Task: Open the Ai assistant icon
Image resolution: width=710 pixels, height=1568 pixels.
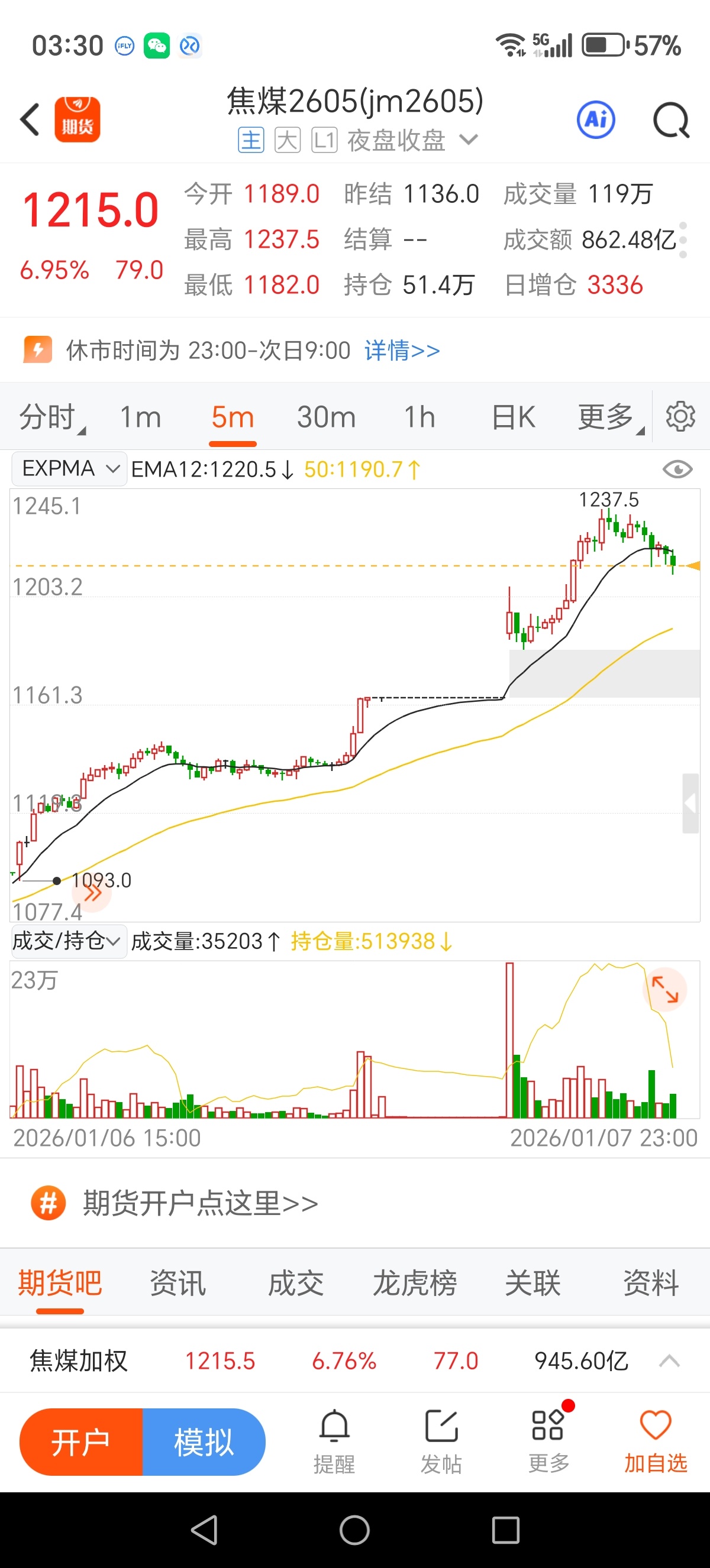Action: click(596, 119)
